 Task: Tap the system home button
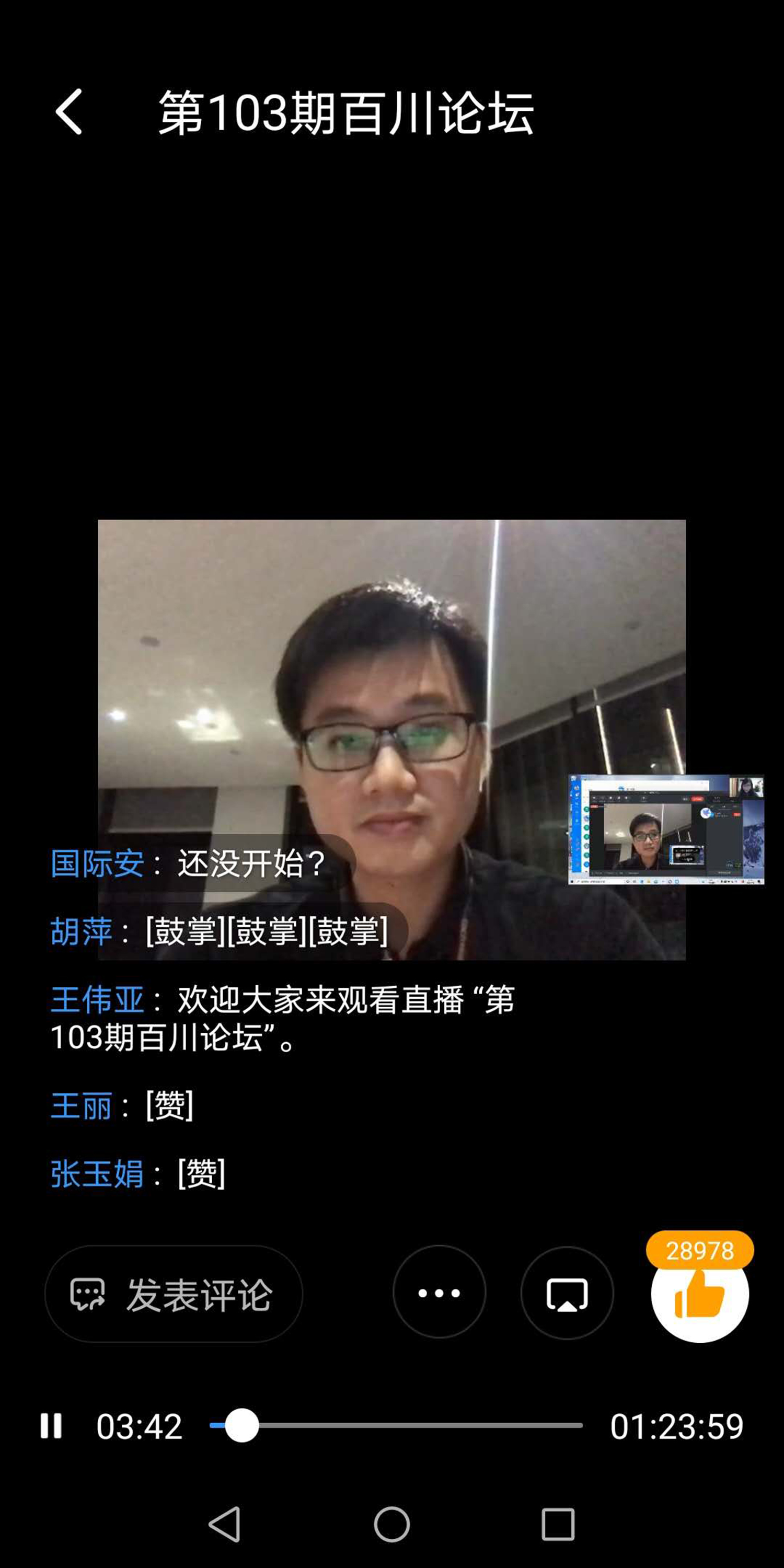391,1524
